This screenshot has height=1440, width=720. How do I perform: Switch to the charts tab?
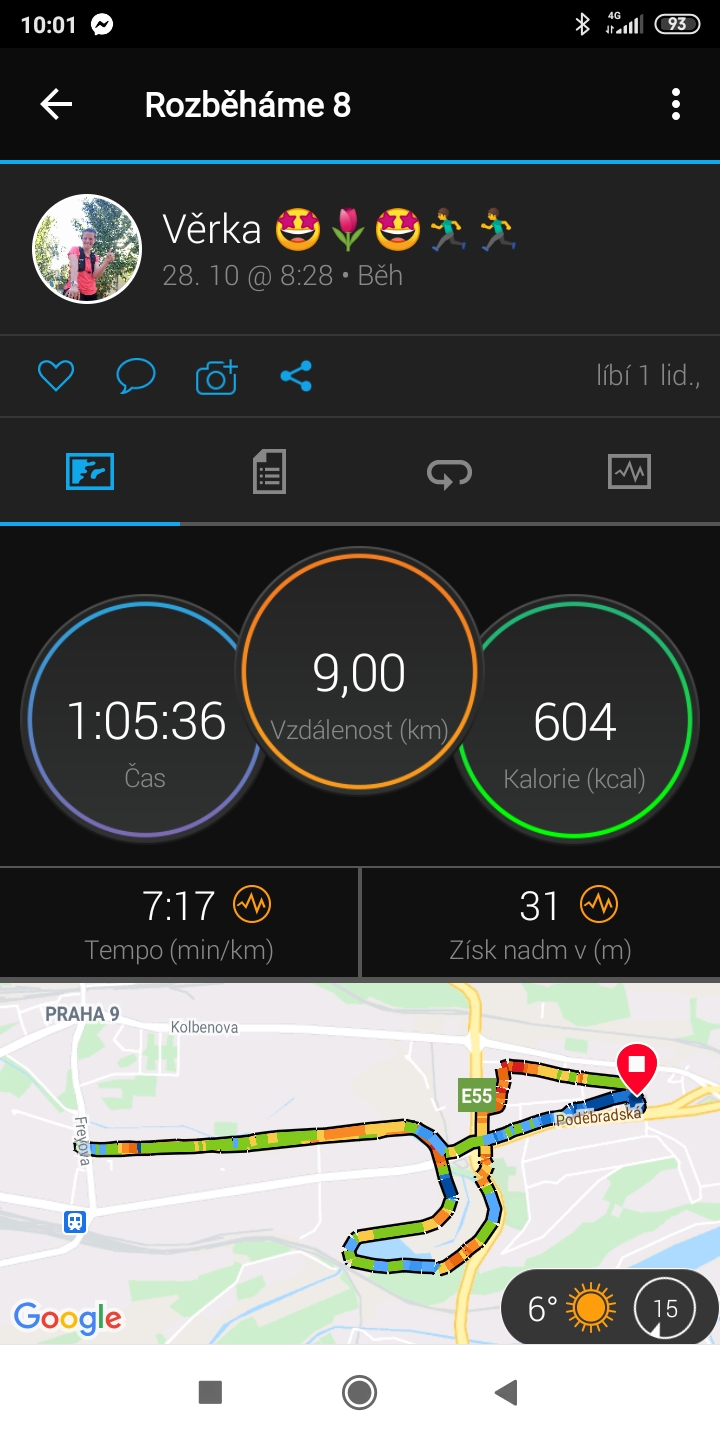[x=629, y=471]
